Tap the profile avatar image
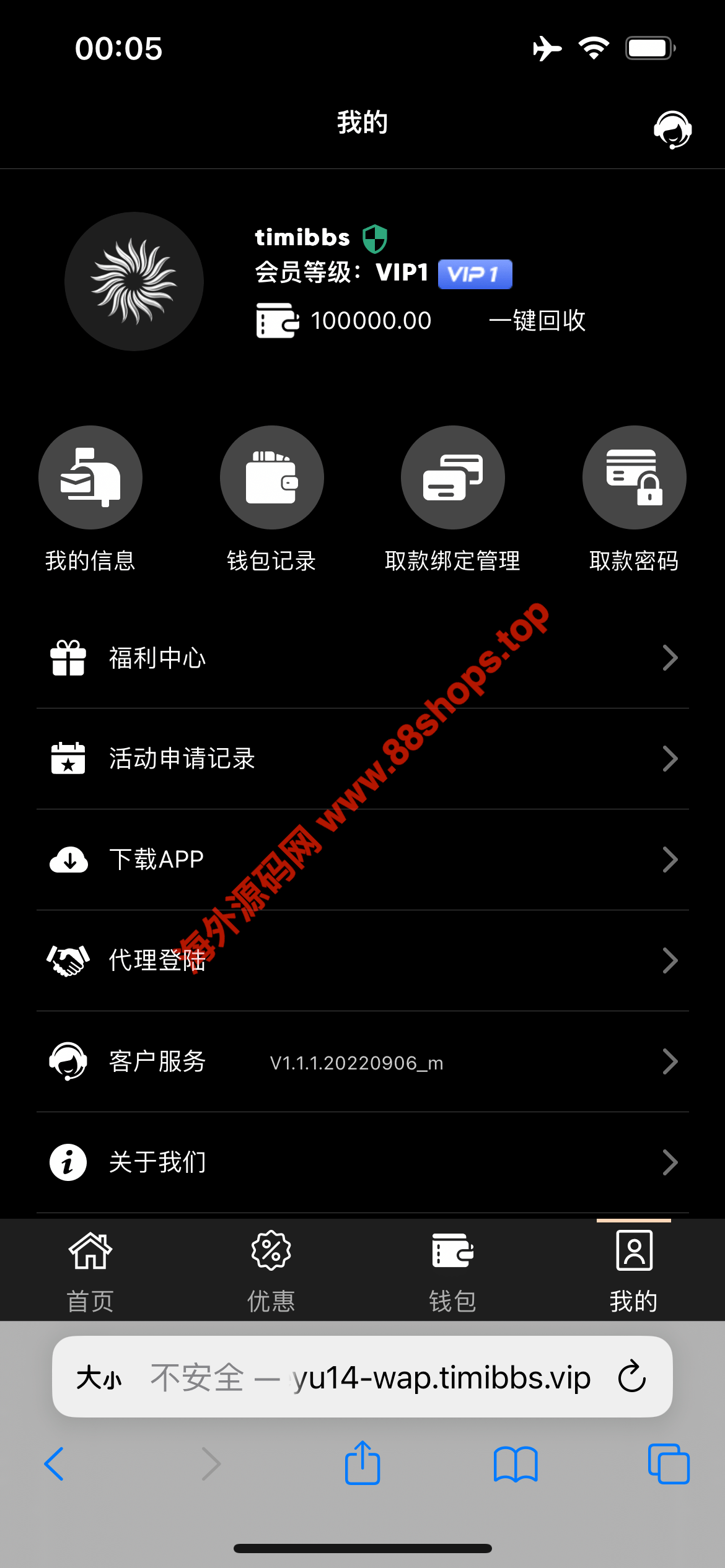This screenshot has width=725, height=1568. (134, 282)
